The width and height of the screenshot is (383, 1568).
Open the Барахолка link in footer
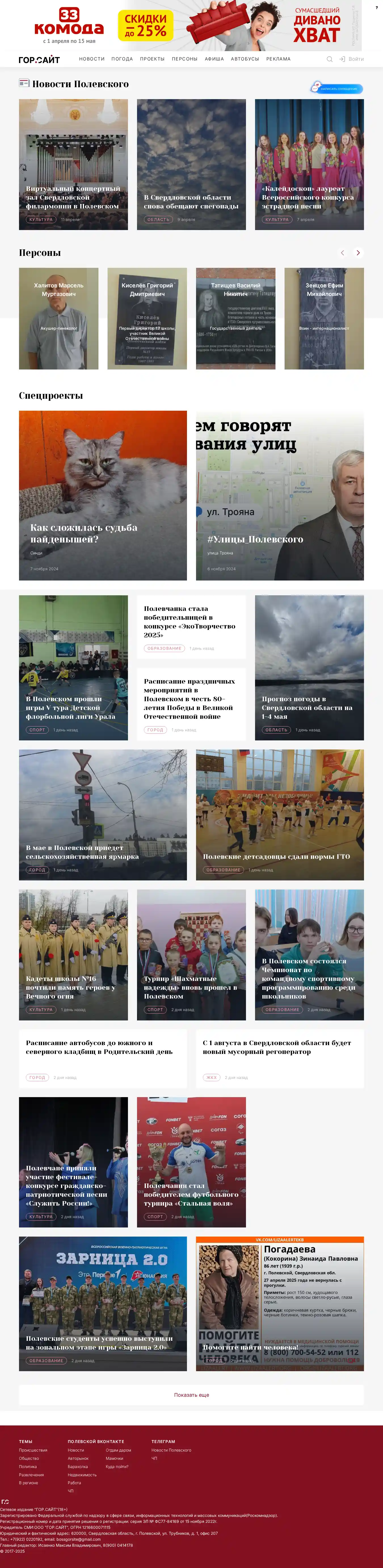78,1466
